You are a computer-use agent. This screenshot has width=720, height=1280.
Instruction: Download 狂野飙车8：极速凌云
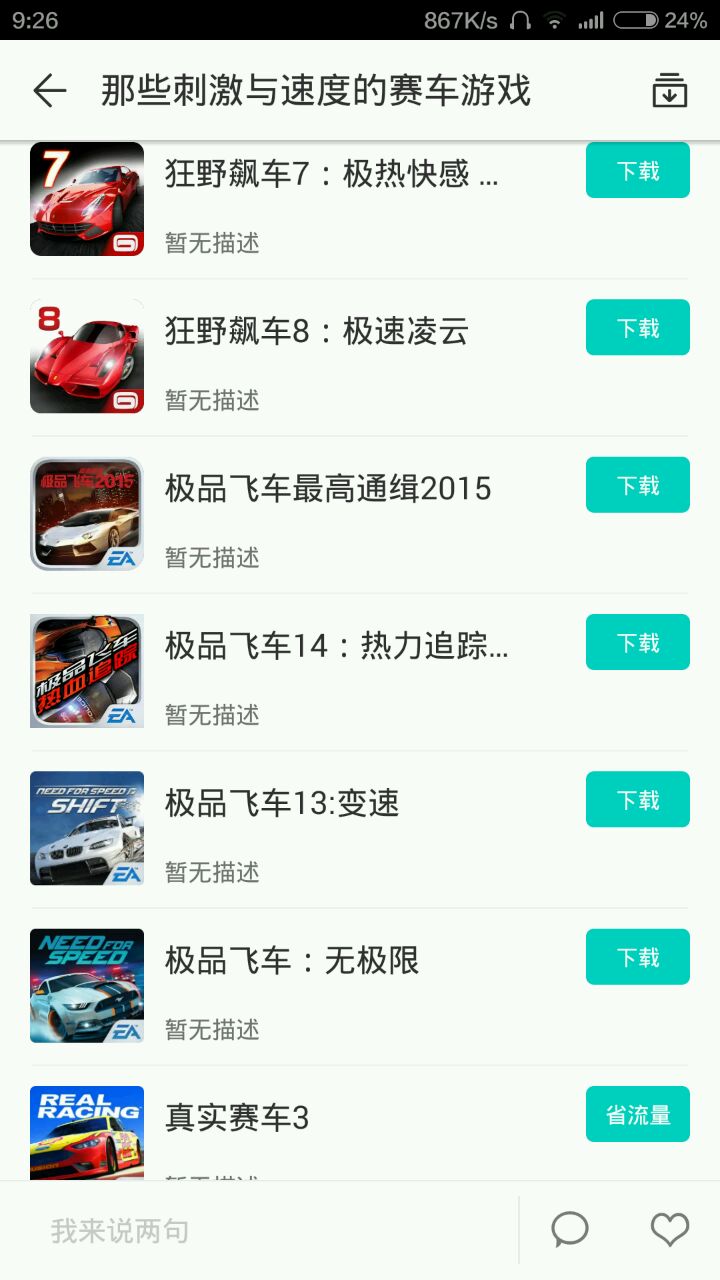[x=637, y=328]
